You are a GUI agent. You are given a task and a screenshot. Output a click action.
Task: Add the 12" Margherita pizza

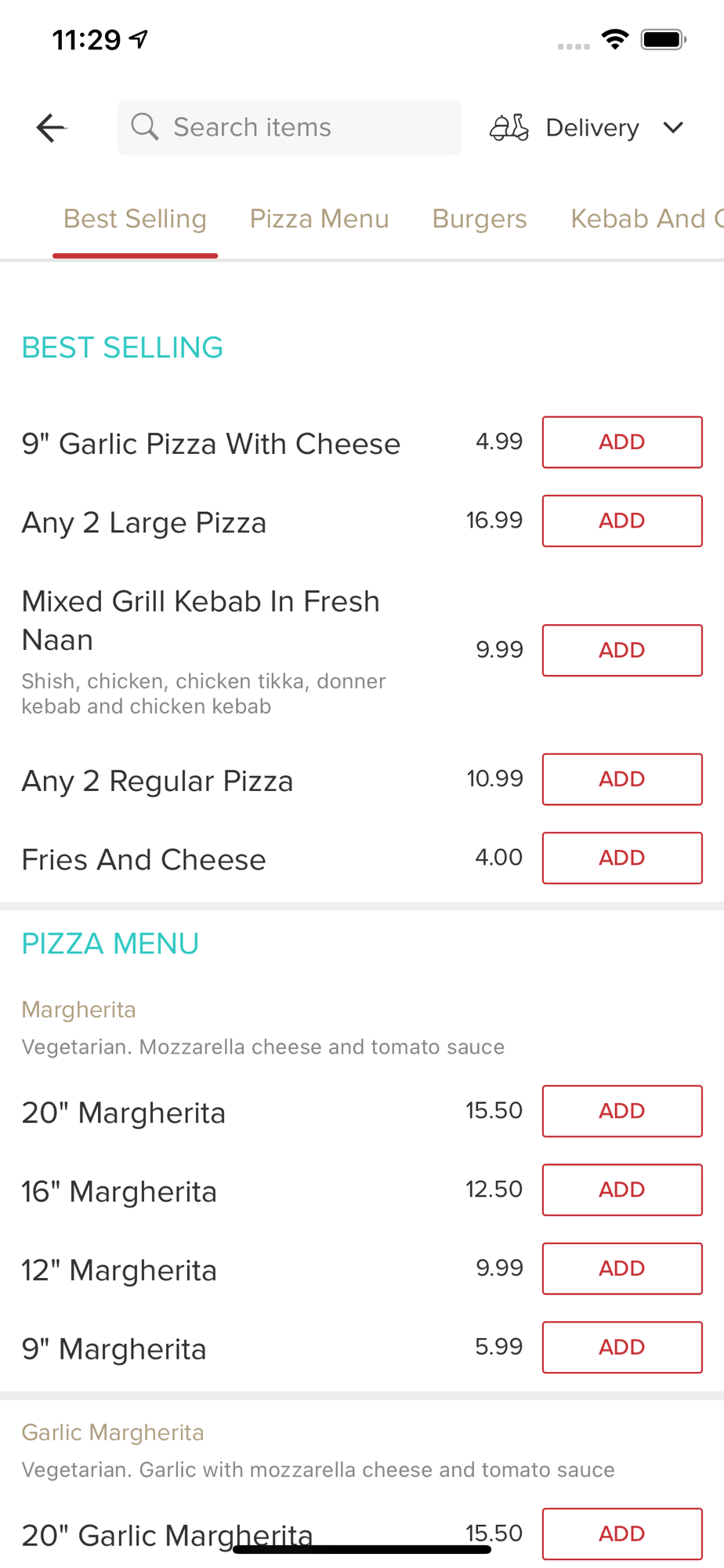[x=622, y=1269]
